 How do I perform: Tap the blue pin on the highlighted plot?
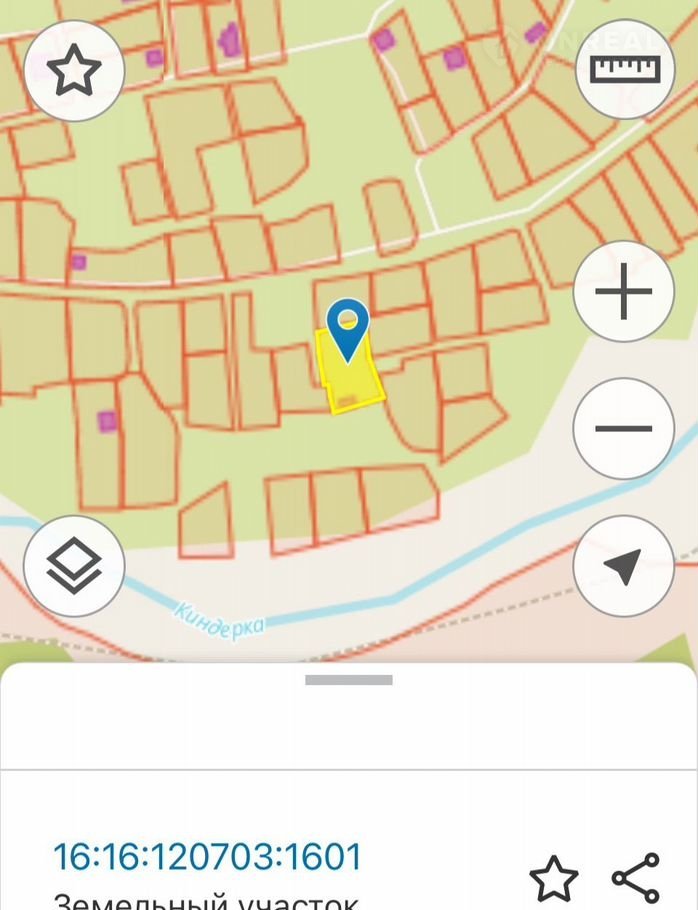click(348, 327)
